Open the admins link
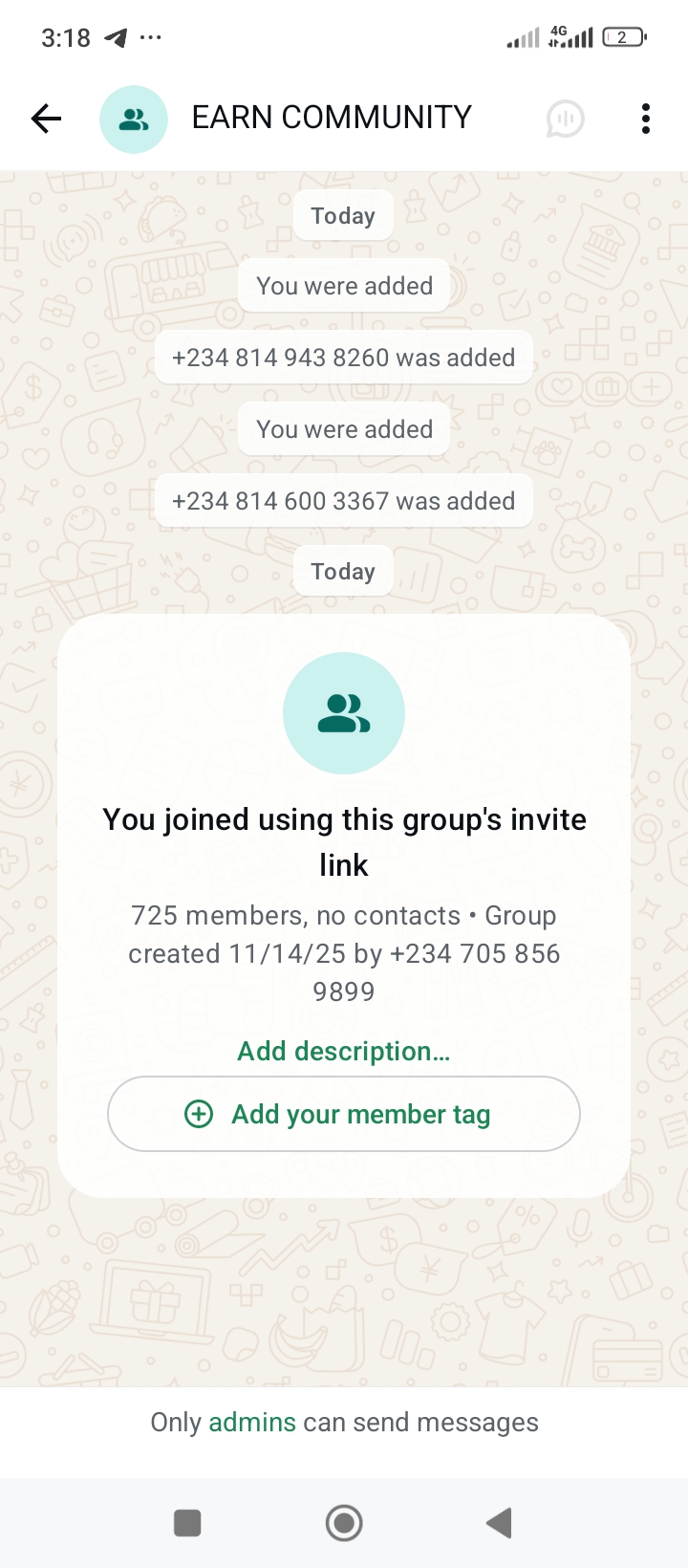 (x=252, y=1422)
